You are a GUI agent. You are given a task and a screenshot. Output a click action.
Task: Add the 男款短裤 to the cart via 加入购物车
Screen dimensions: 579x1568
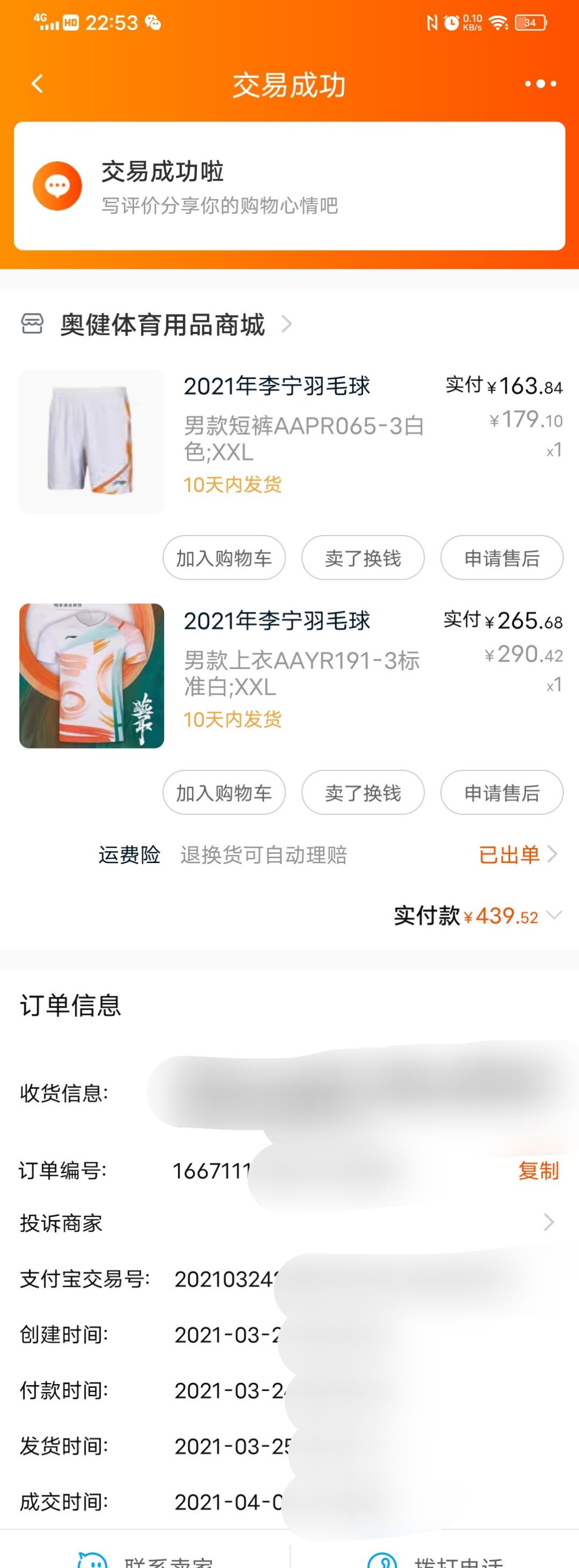[223, 558]
